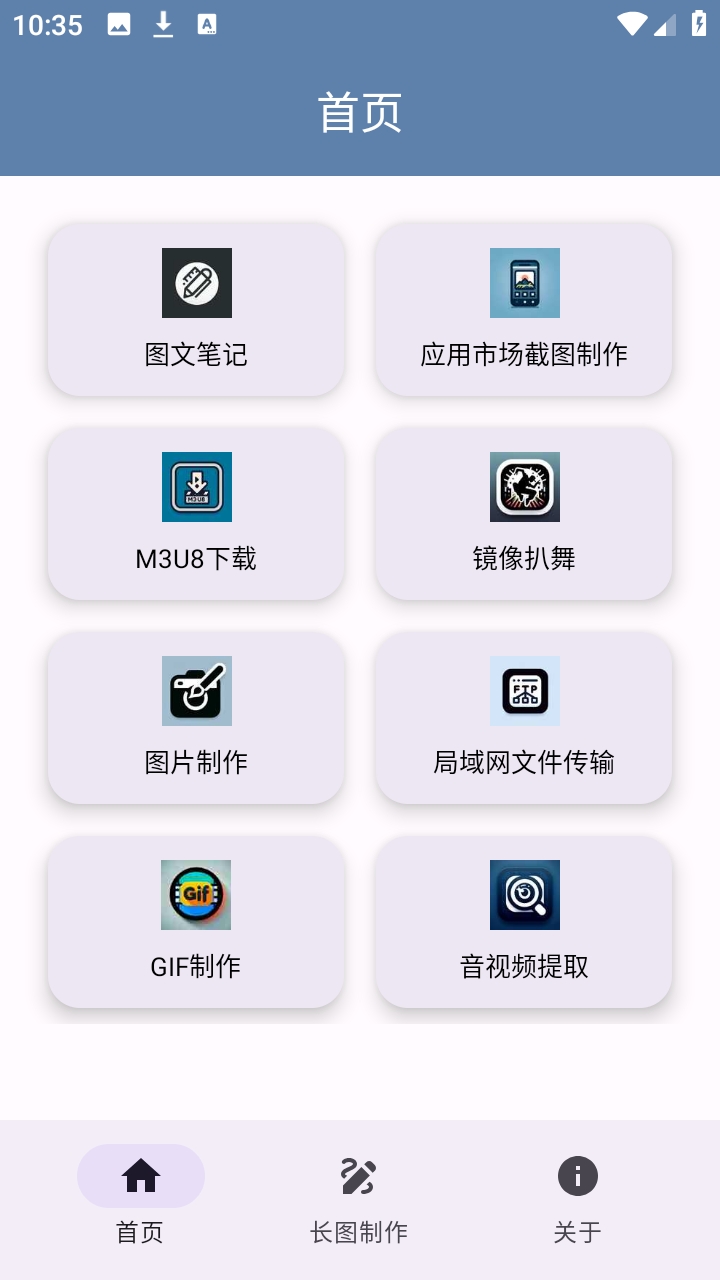Open the 图文笔记 card

(x=195, y=310)
